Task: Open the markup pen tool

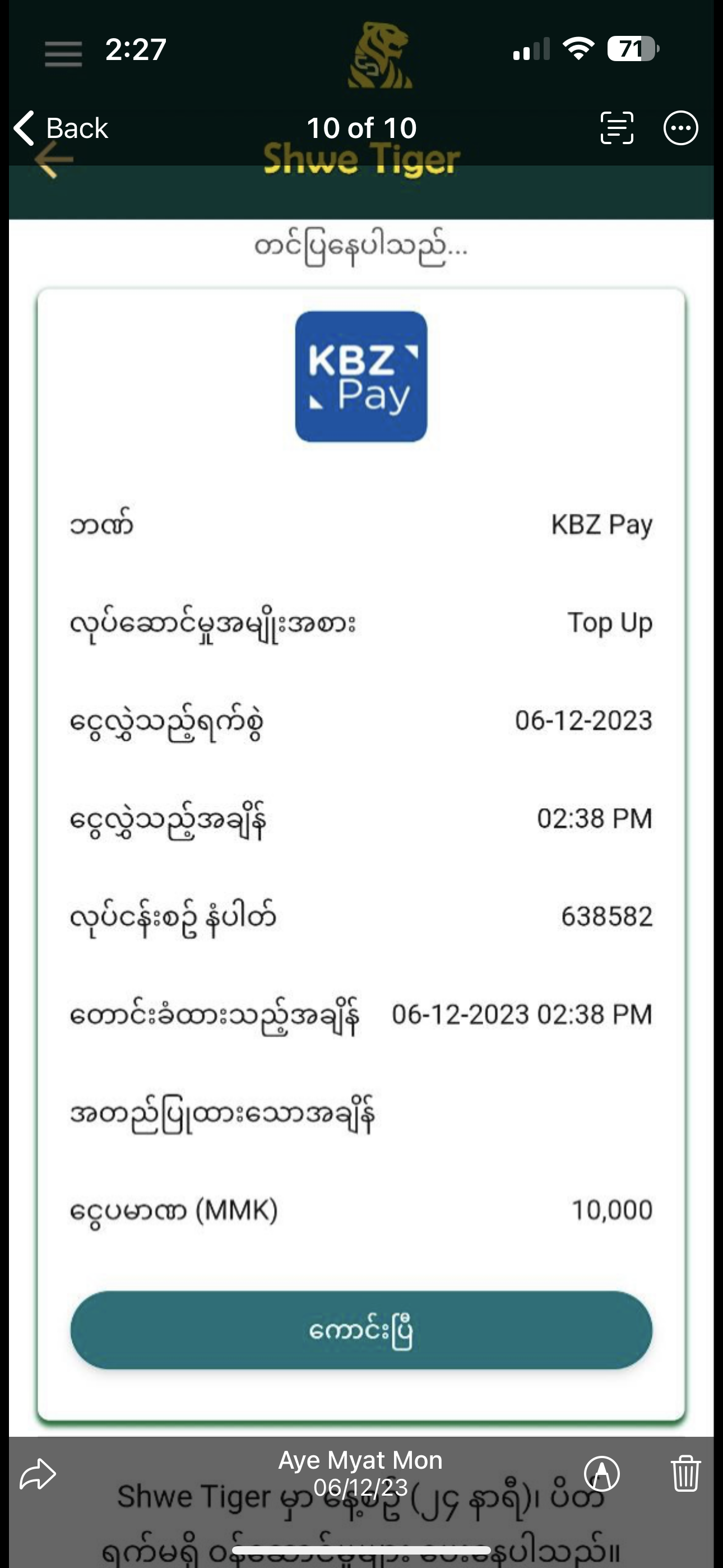Action: pyautogui.click(x=601, y=1474)
